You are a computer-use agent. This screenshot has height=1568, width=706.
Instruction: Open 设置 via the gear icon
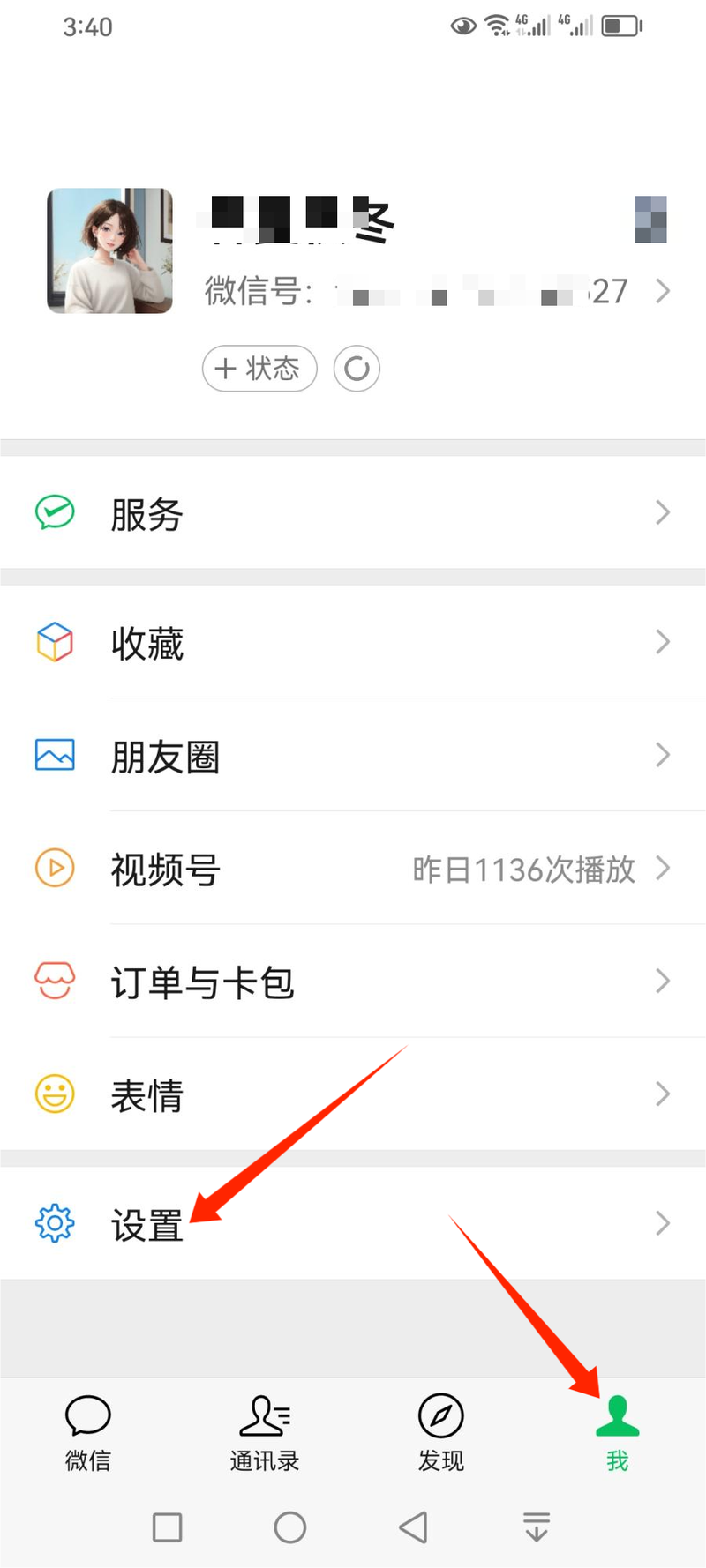pos(54,1222)
